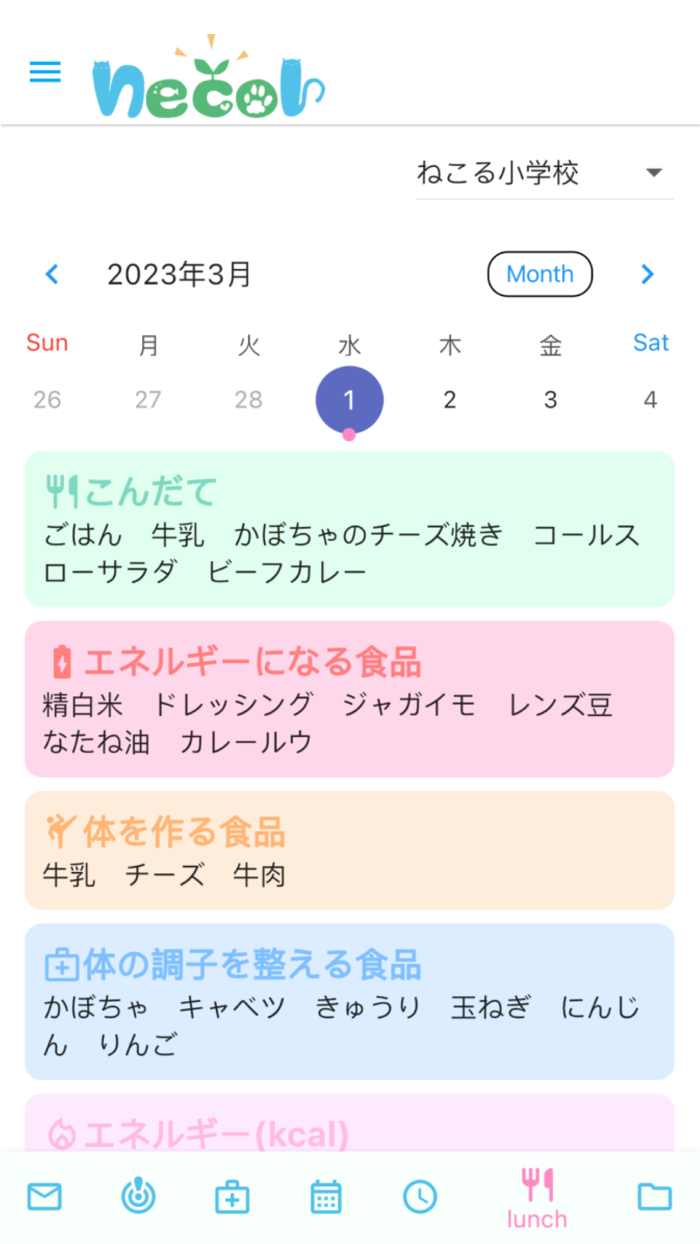
Task: Select date 27 in calendar
Action: pos(148,400)
